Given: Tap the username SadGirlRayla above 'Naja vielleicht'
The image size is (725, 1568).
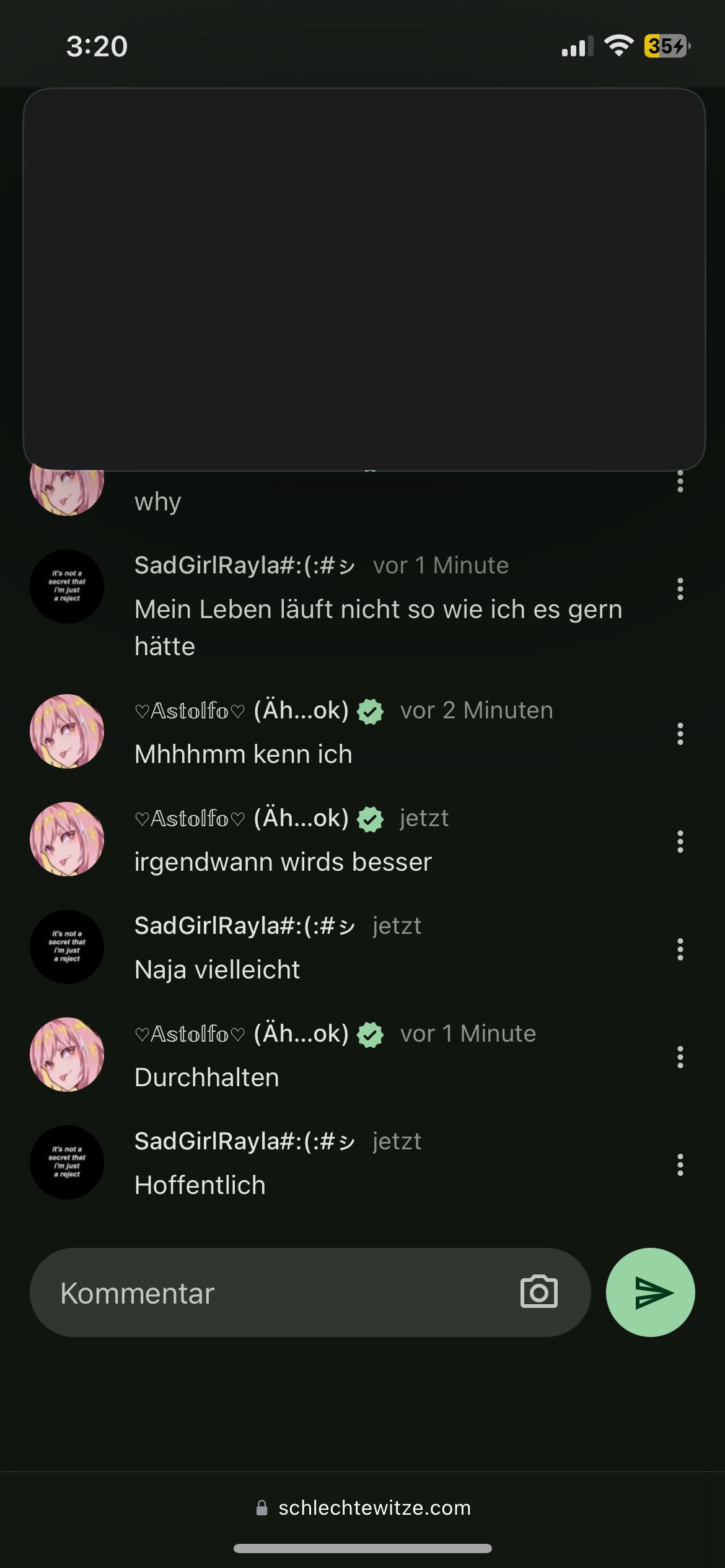Looking at the screenshot, I should coord(245,926).
